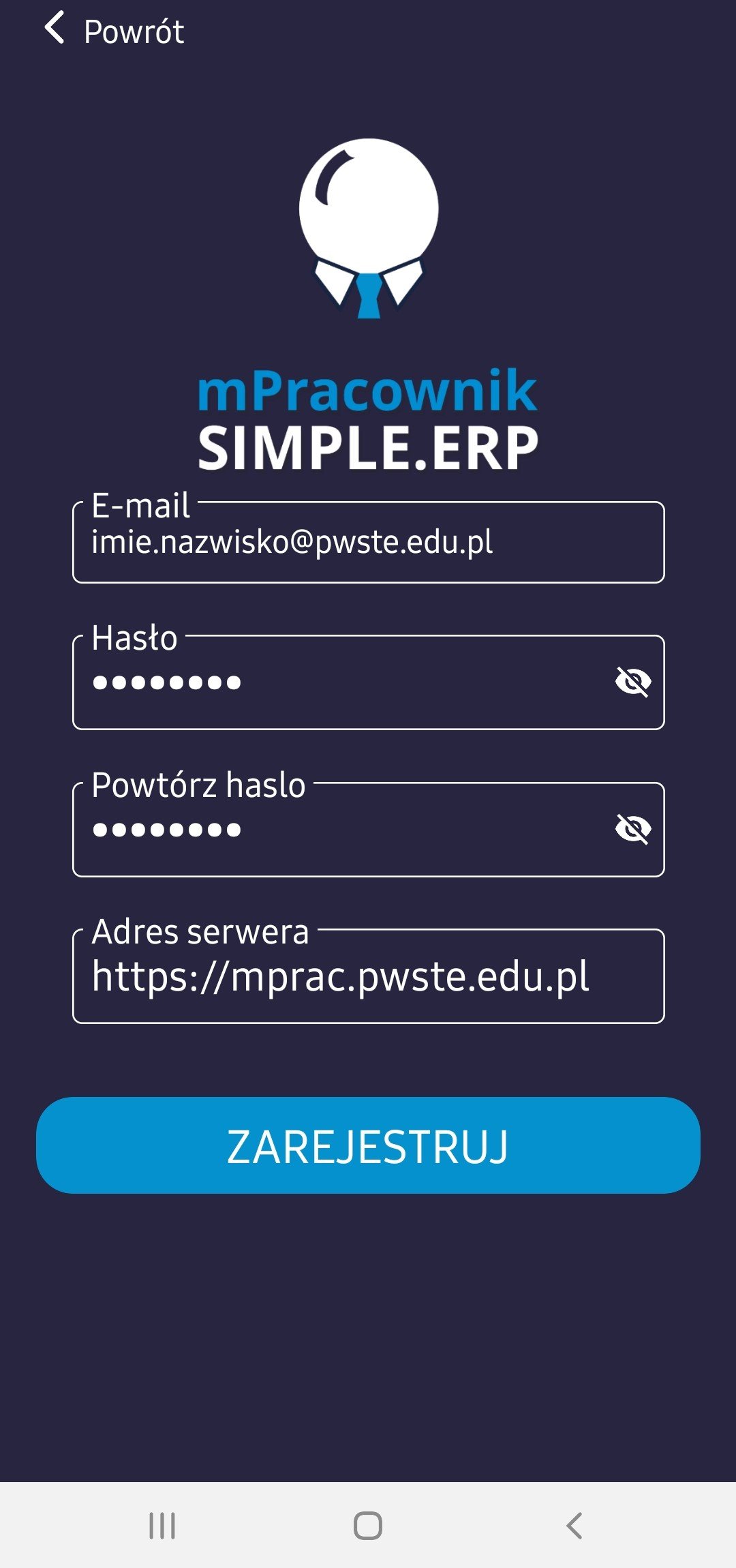The height and width of the screenshot is (1568, 736).
Task: Tap the ZAREJESTRUJ button
Action: [368, 1145]
